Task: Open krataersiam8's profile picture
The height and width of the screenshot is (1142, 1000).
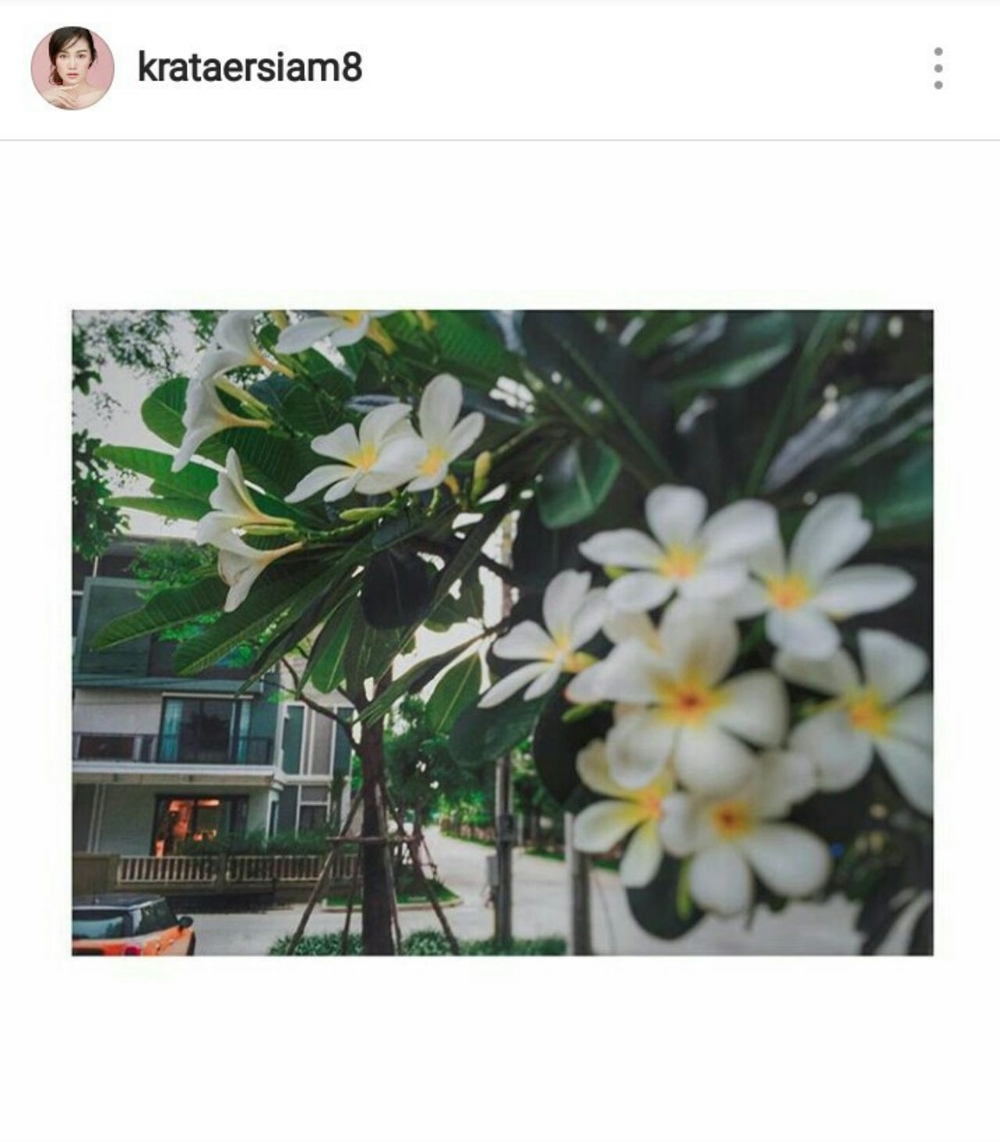Action: coord(72,68)
